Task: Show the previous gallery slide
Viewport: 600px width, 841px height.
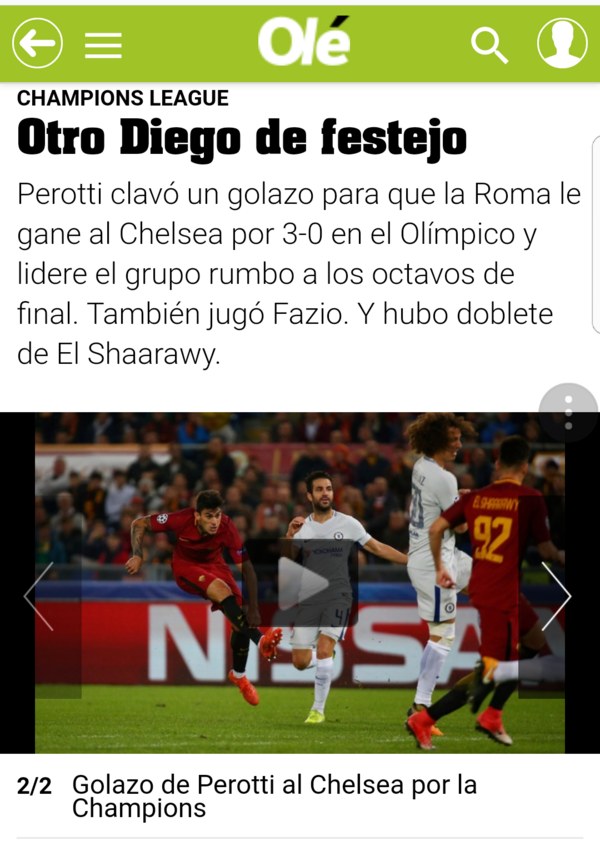Action: (x=39, y=596)
